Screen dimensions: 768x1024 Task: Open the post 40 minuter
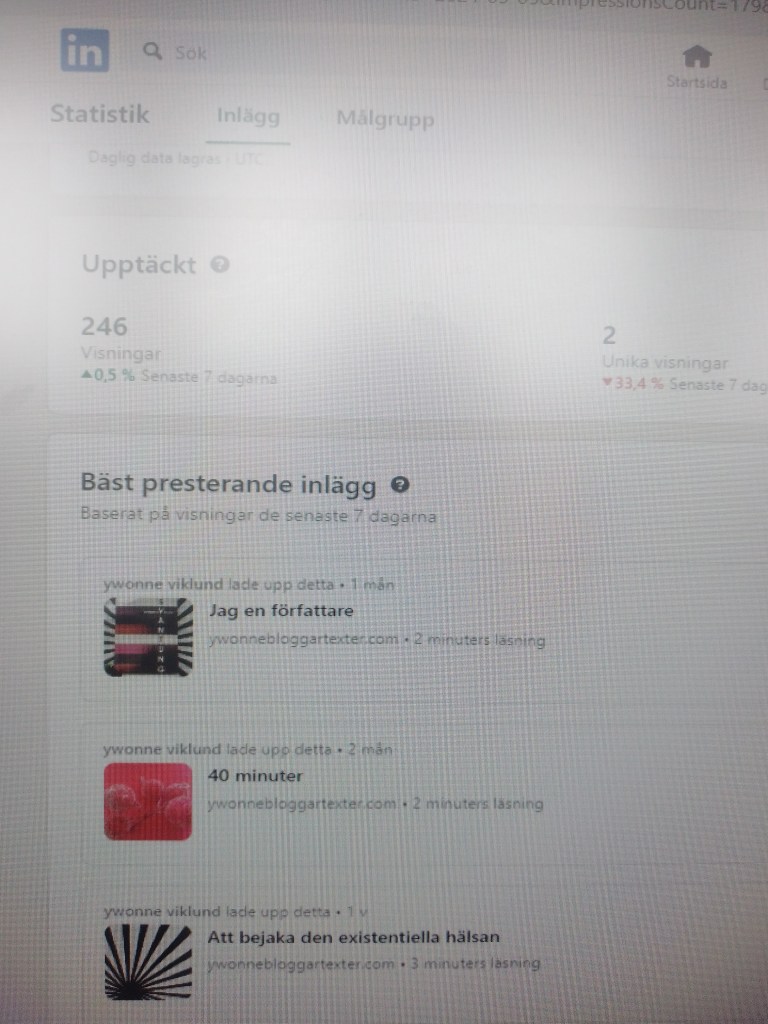point(255,775)
